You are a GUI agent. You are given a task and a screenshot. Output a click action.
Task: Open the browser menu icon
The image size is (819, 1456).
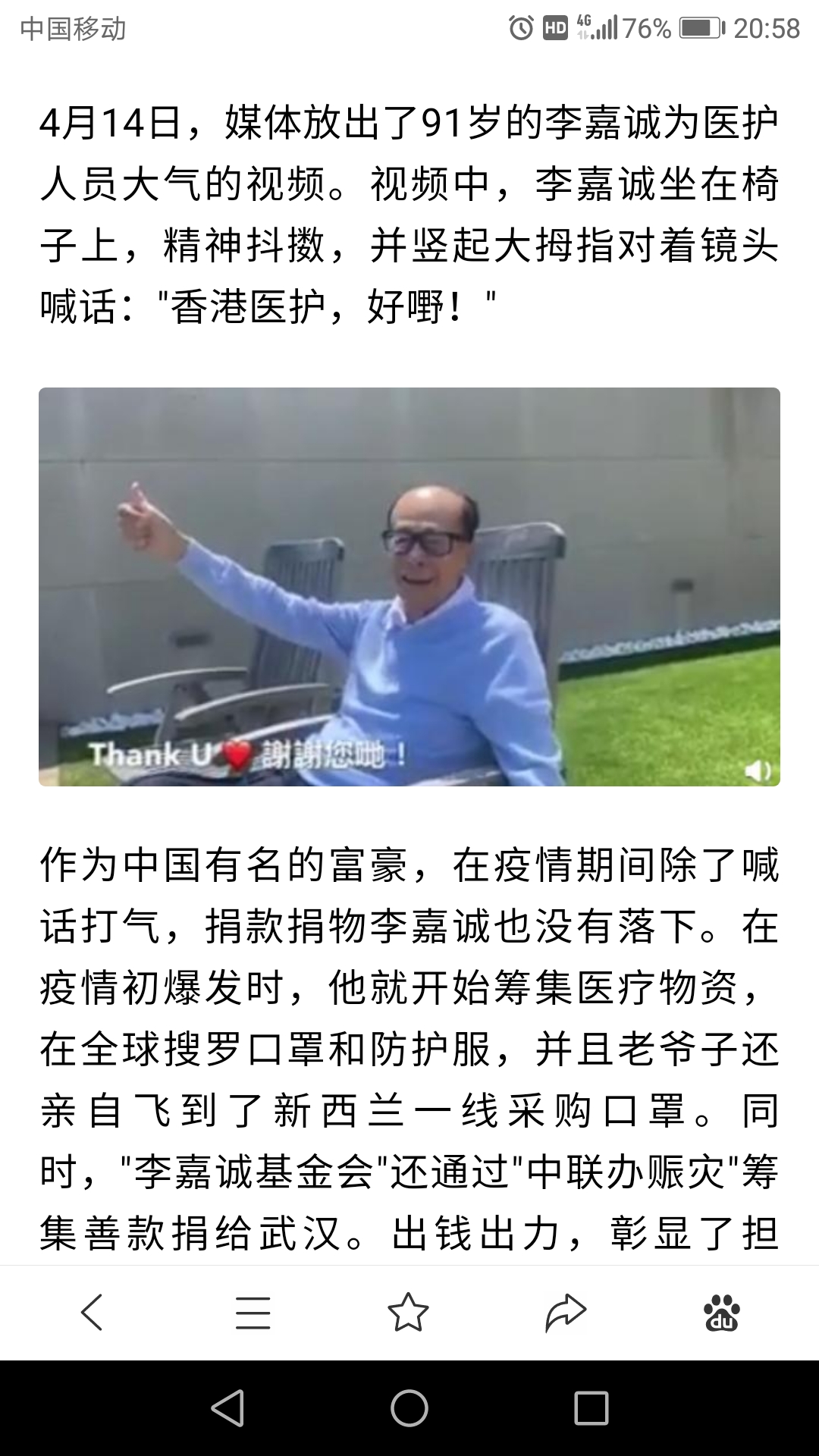click(x=253, y=1312)
